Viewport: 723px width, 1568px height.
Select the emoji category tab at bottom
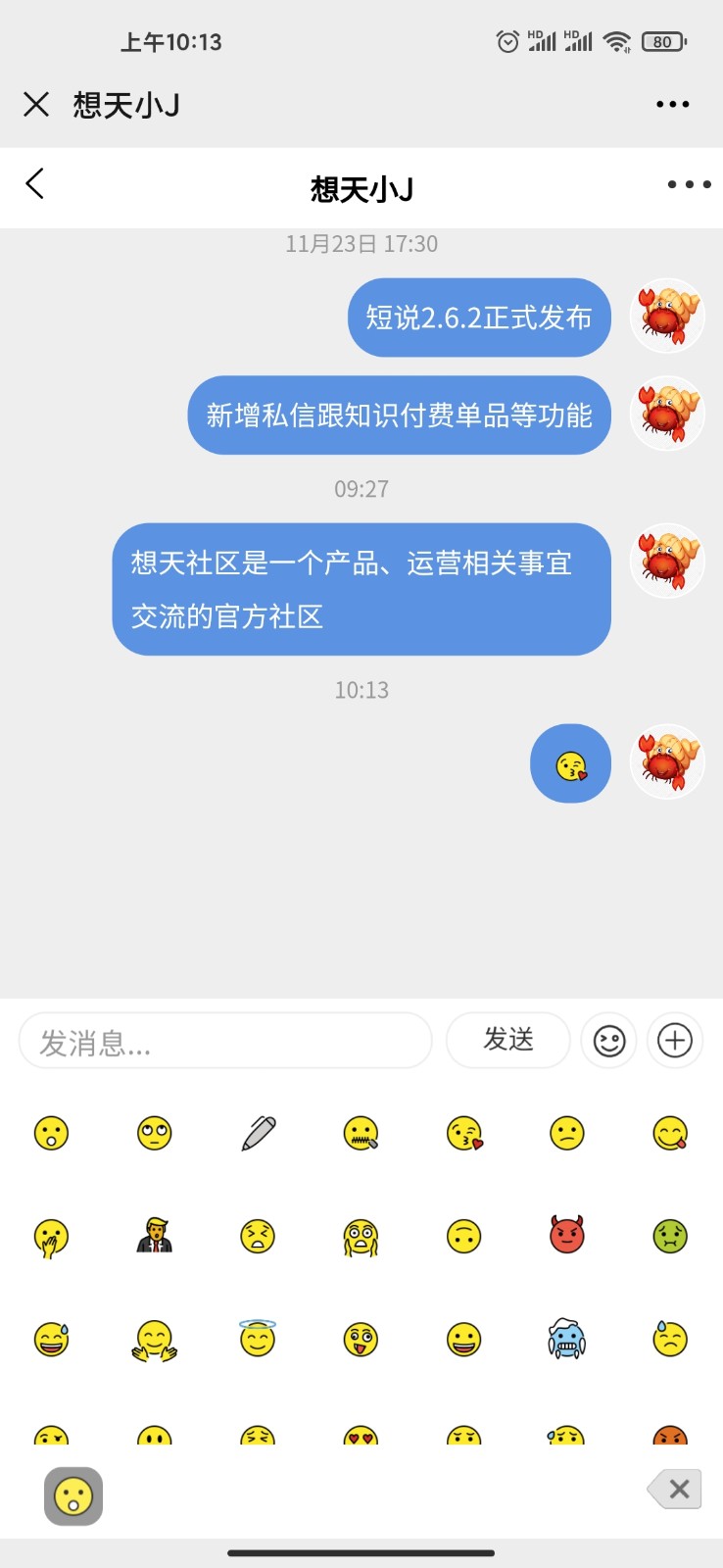[x=73, y=1496]
